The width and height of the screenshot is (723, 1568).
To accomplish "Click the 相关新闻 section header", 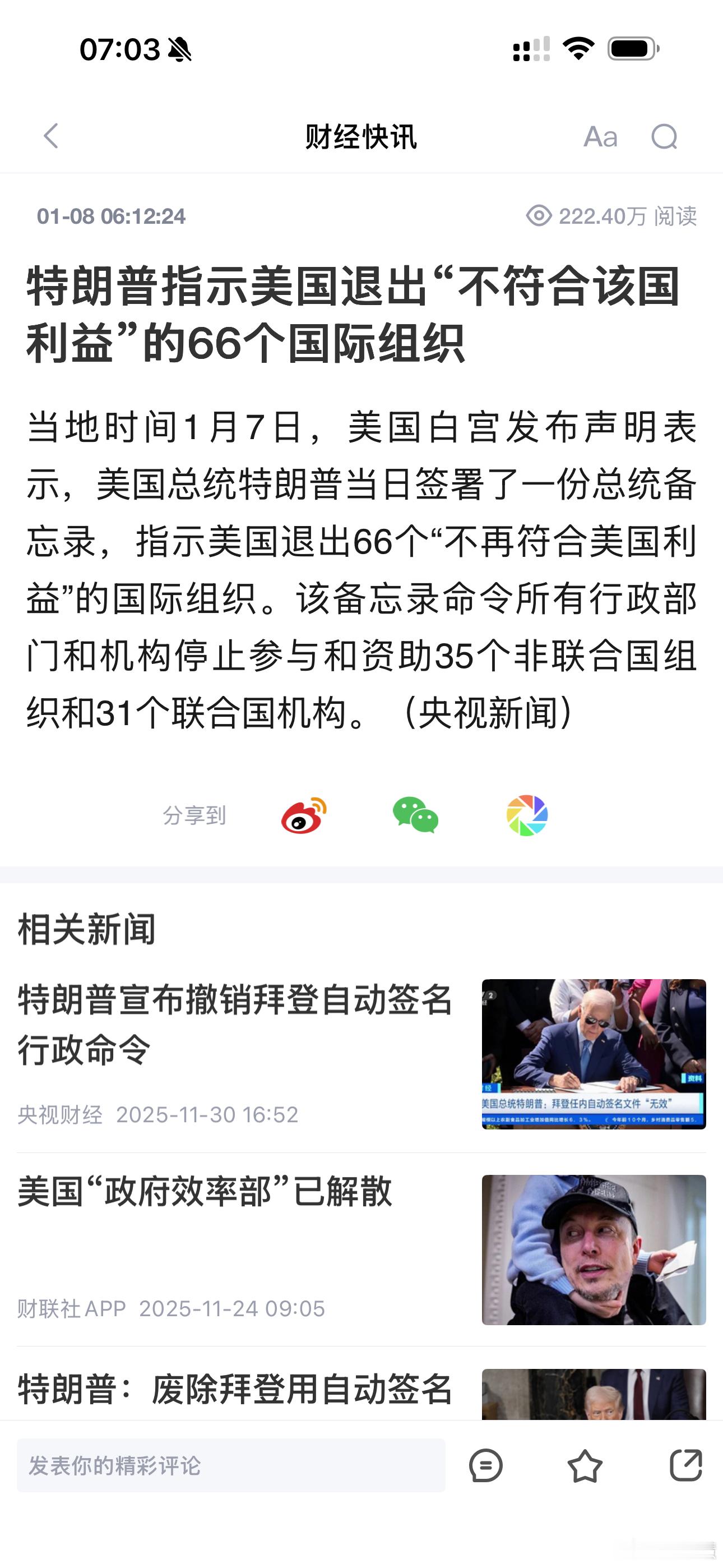I will pyautogui.click(x=85, y=928).
